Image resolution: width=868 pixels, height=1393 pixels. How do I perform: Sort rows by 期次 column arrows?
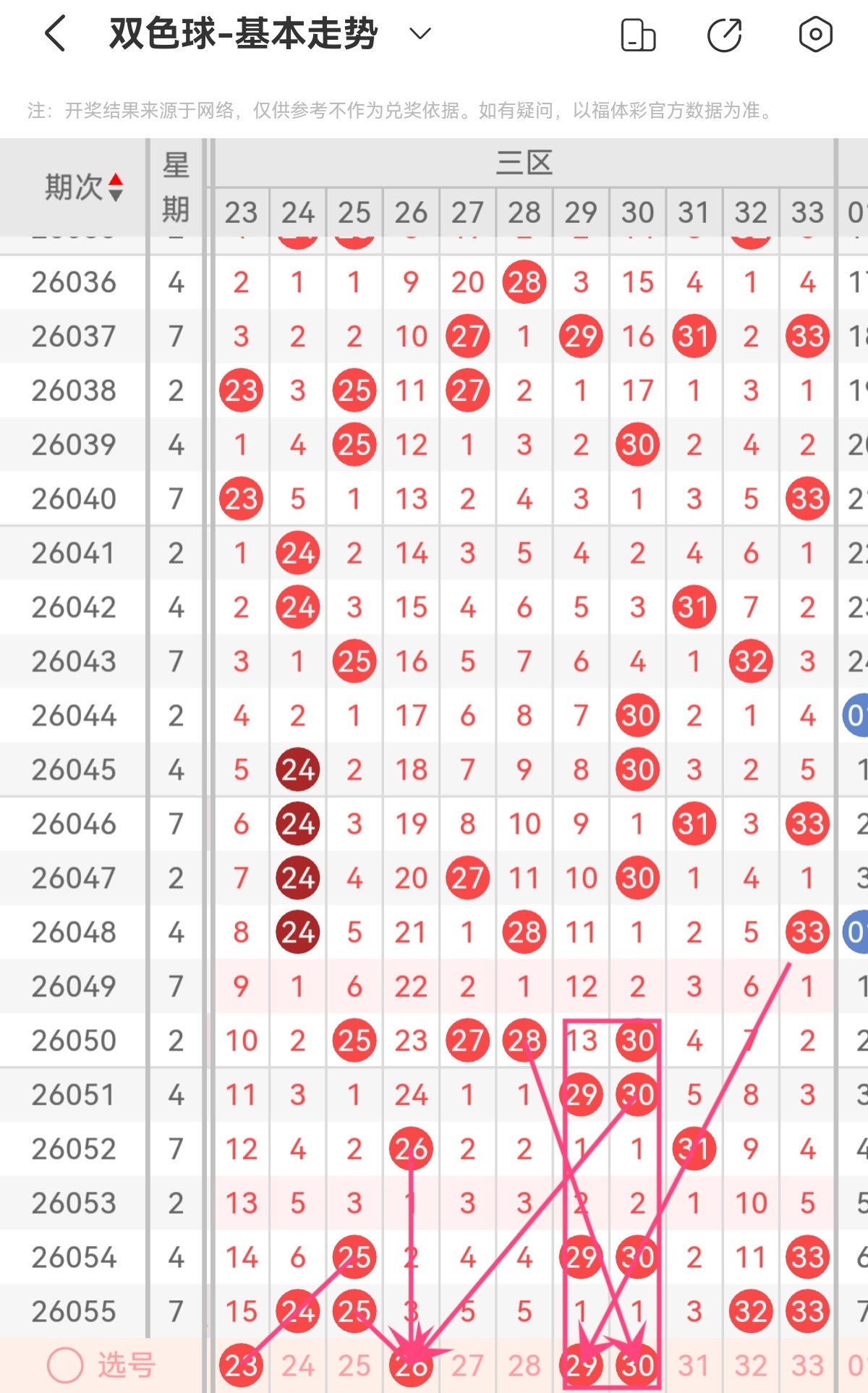116,187
